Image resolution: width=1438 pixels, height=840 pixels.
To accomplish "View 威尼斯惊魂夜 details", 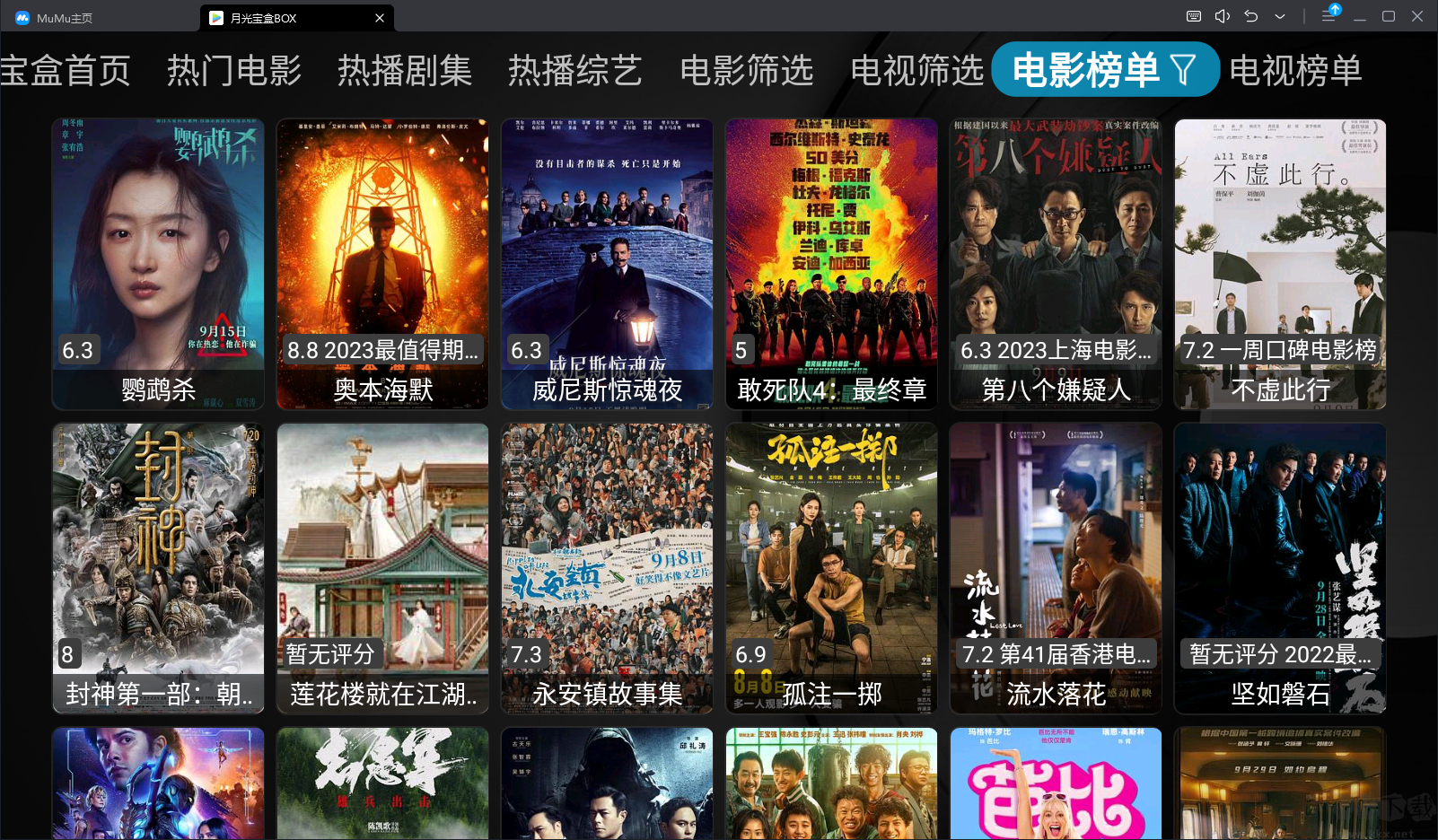I will 608,264.
